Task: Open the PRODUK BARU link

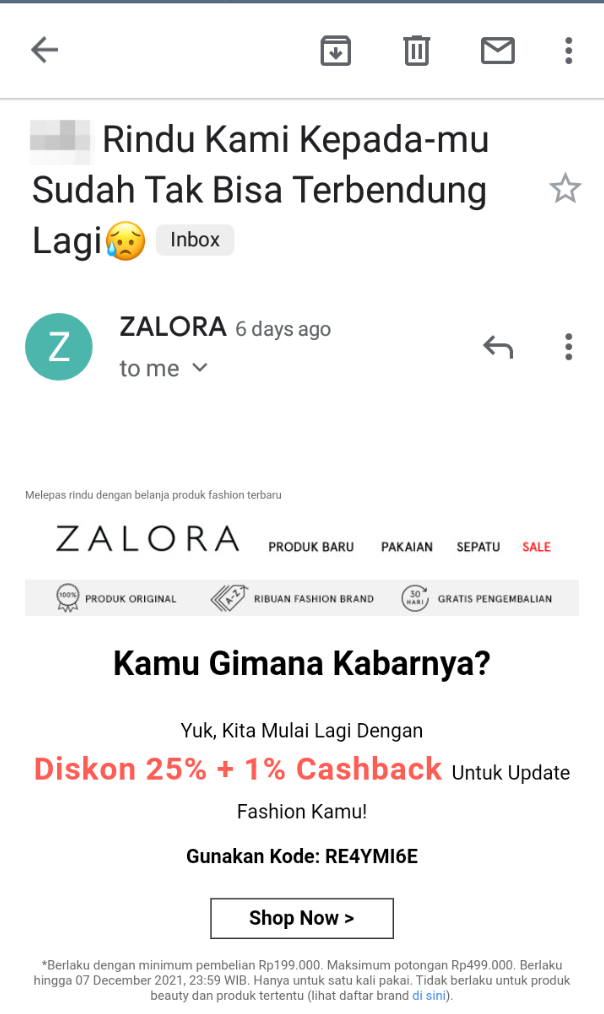Action: tap(311, 547)
